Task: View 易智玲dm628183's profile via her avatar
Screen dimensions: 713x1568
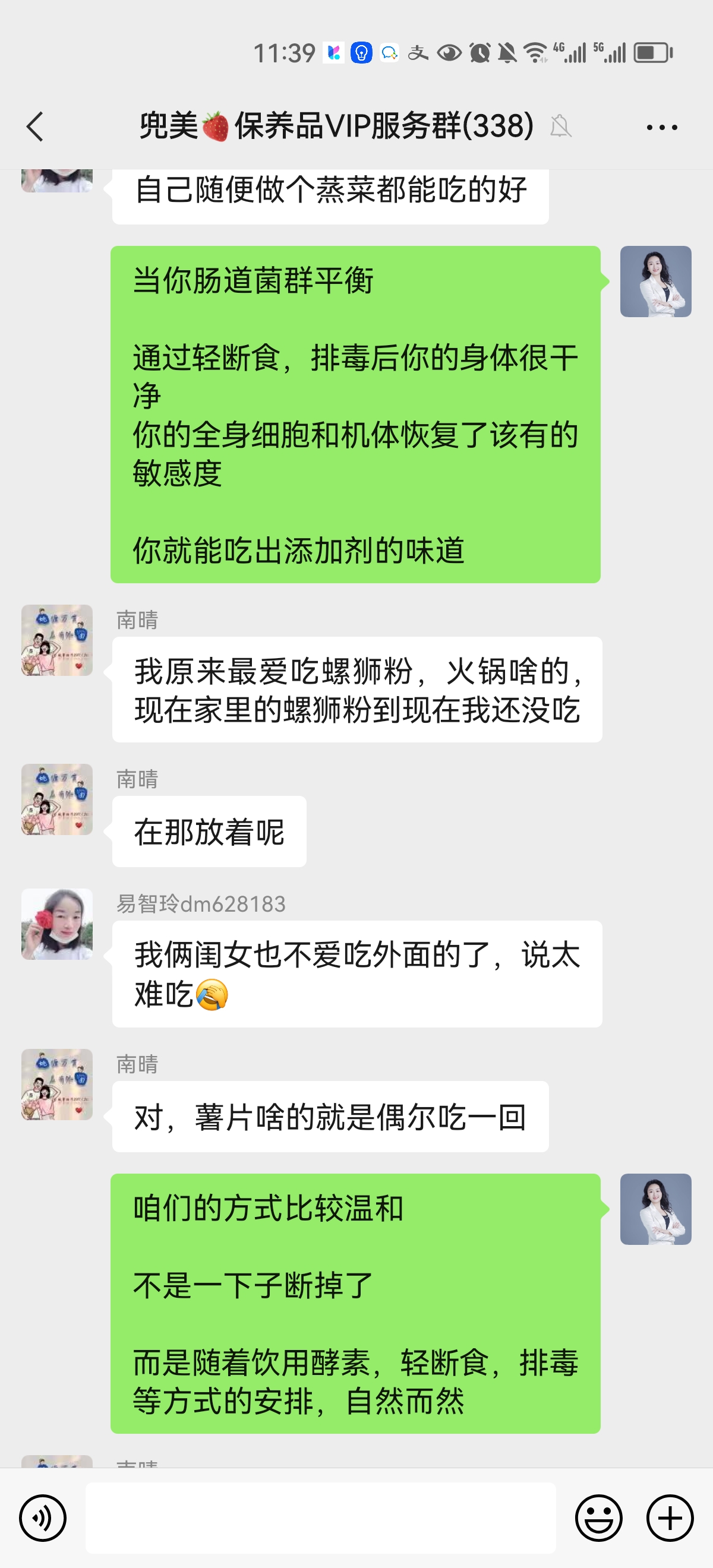Action: point(57,924)
